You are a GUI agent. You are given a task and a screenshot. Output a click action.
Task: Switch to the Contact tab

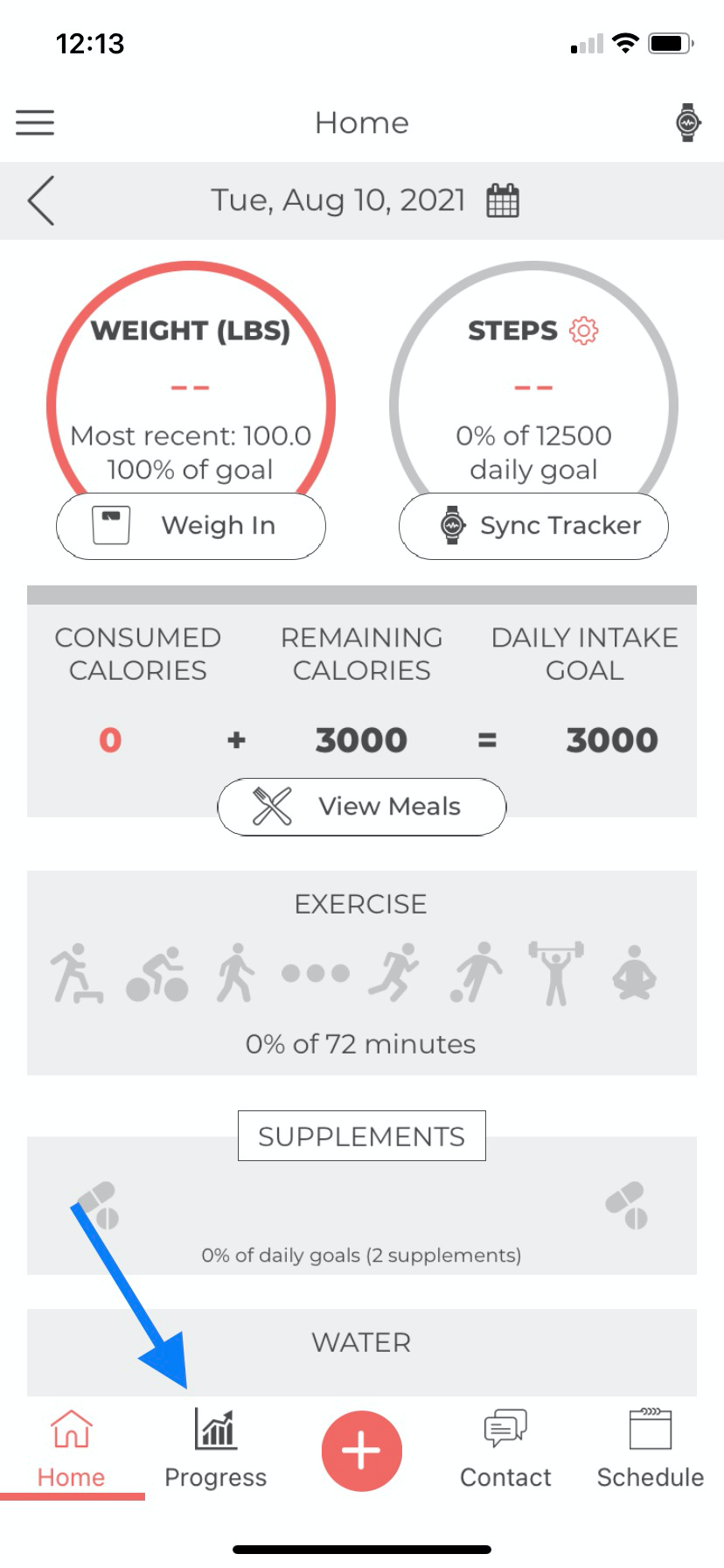click(x=505, y=1449)
